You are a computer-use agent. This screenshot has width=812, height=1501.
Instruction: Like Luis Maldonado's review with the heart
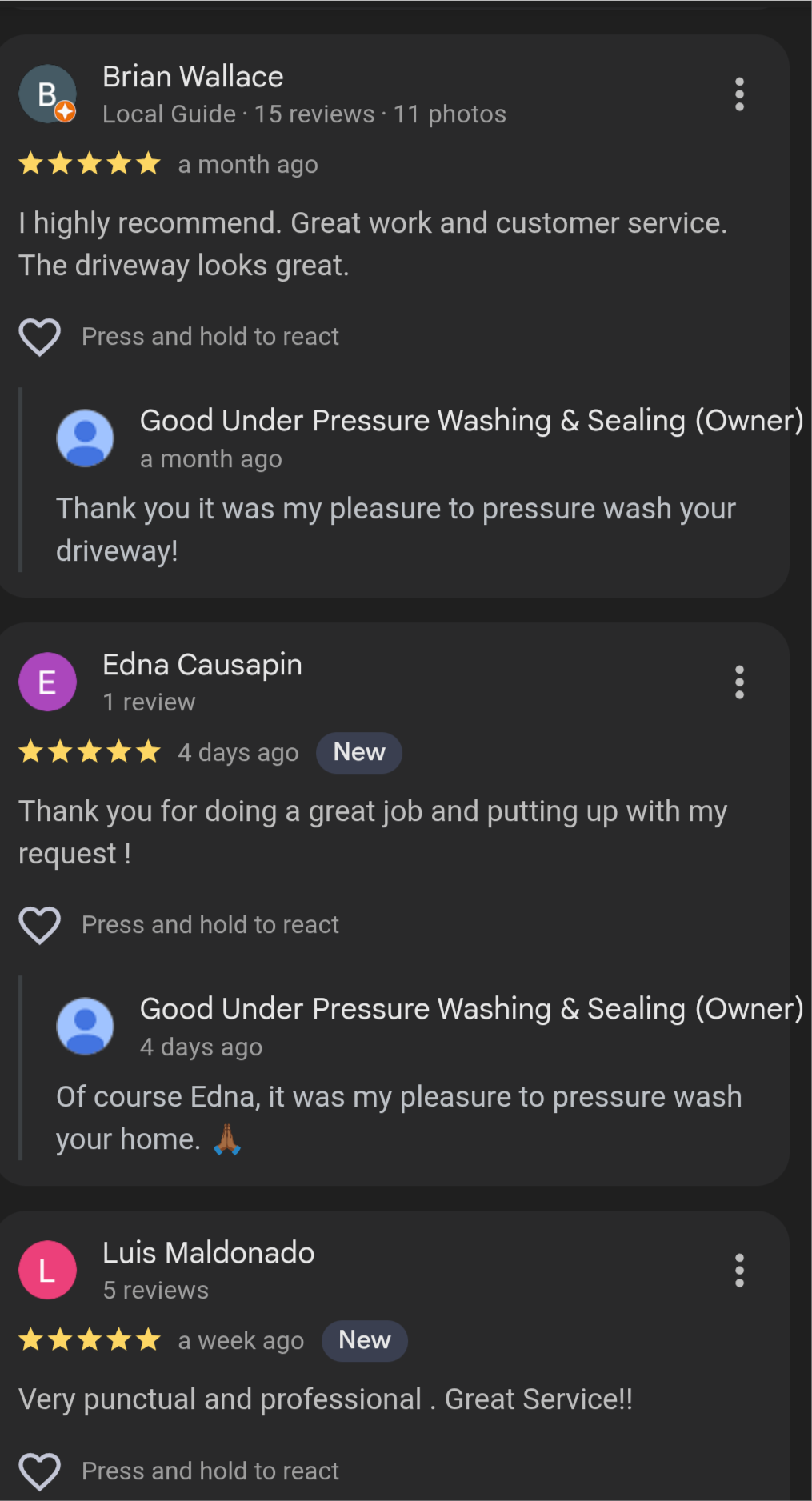pyautogui.click(x=39, y=1471)
